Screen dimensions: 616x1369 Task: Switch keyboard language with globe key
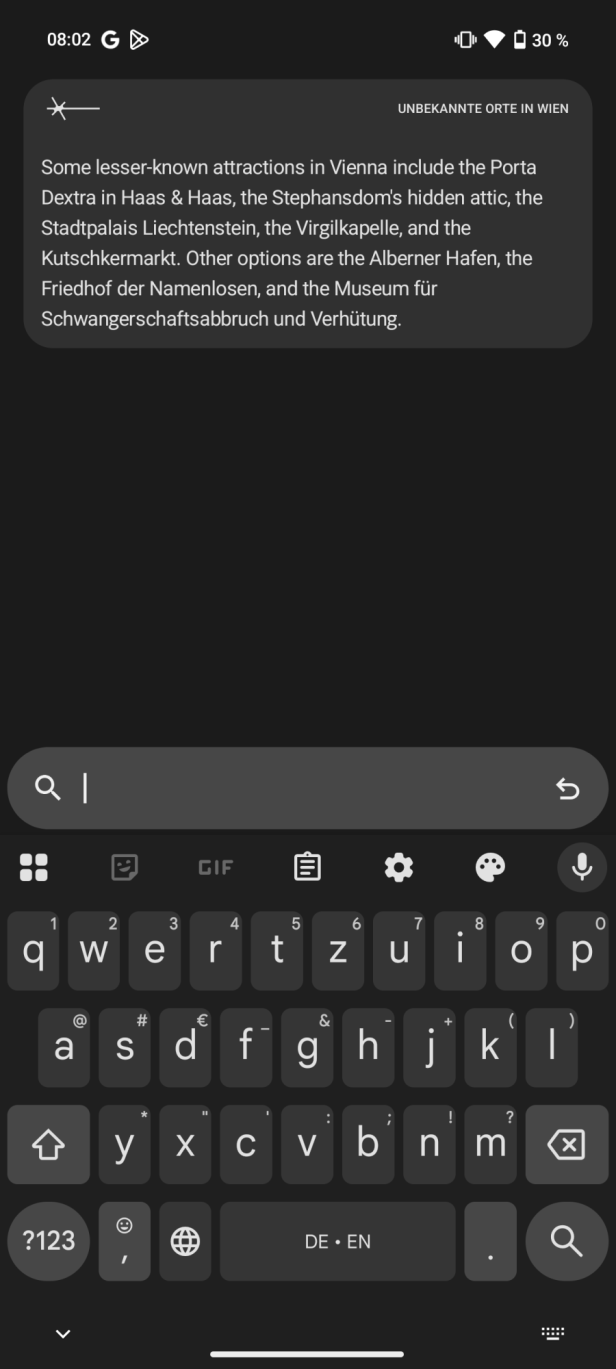(185, 1241)
